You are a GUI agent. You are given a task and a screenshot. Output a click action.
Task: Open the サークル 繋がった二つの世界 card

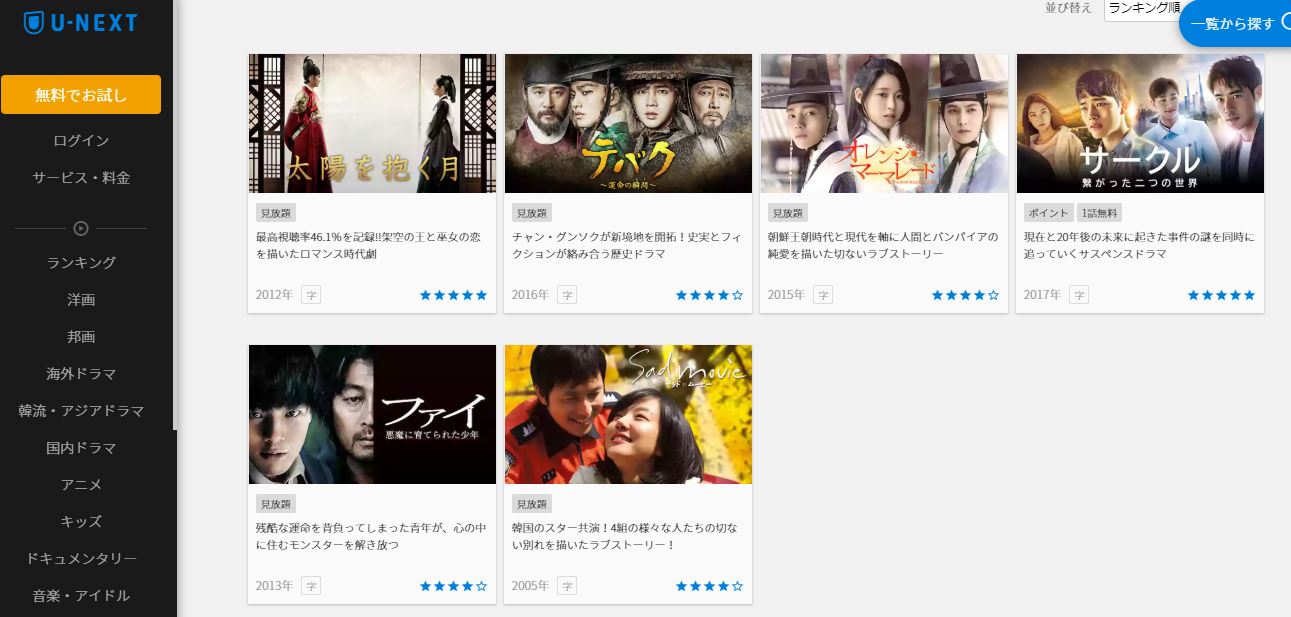point(1140,124)
